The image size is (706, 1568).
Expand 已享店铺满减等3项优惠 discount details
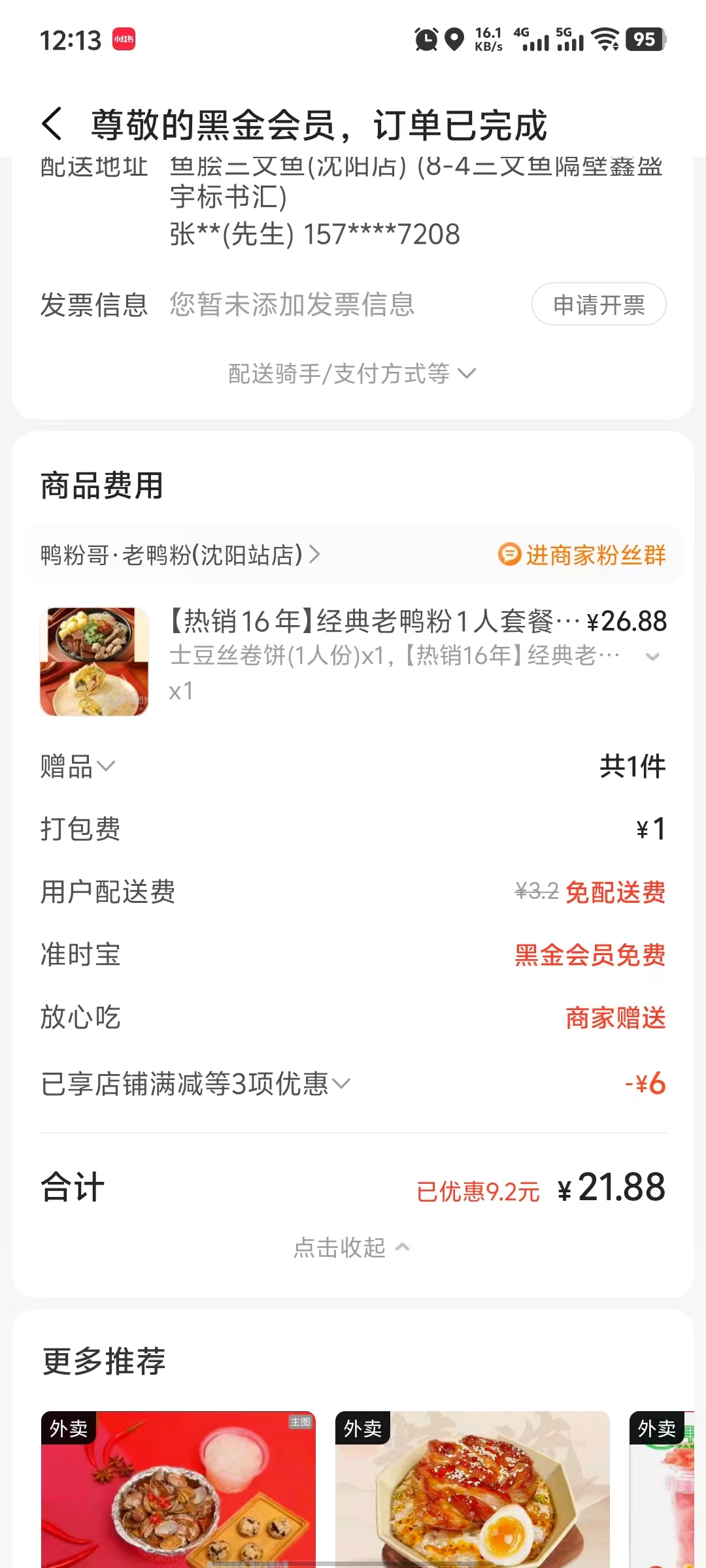(x=195, y=1084)
